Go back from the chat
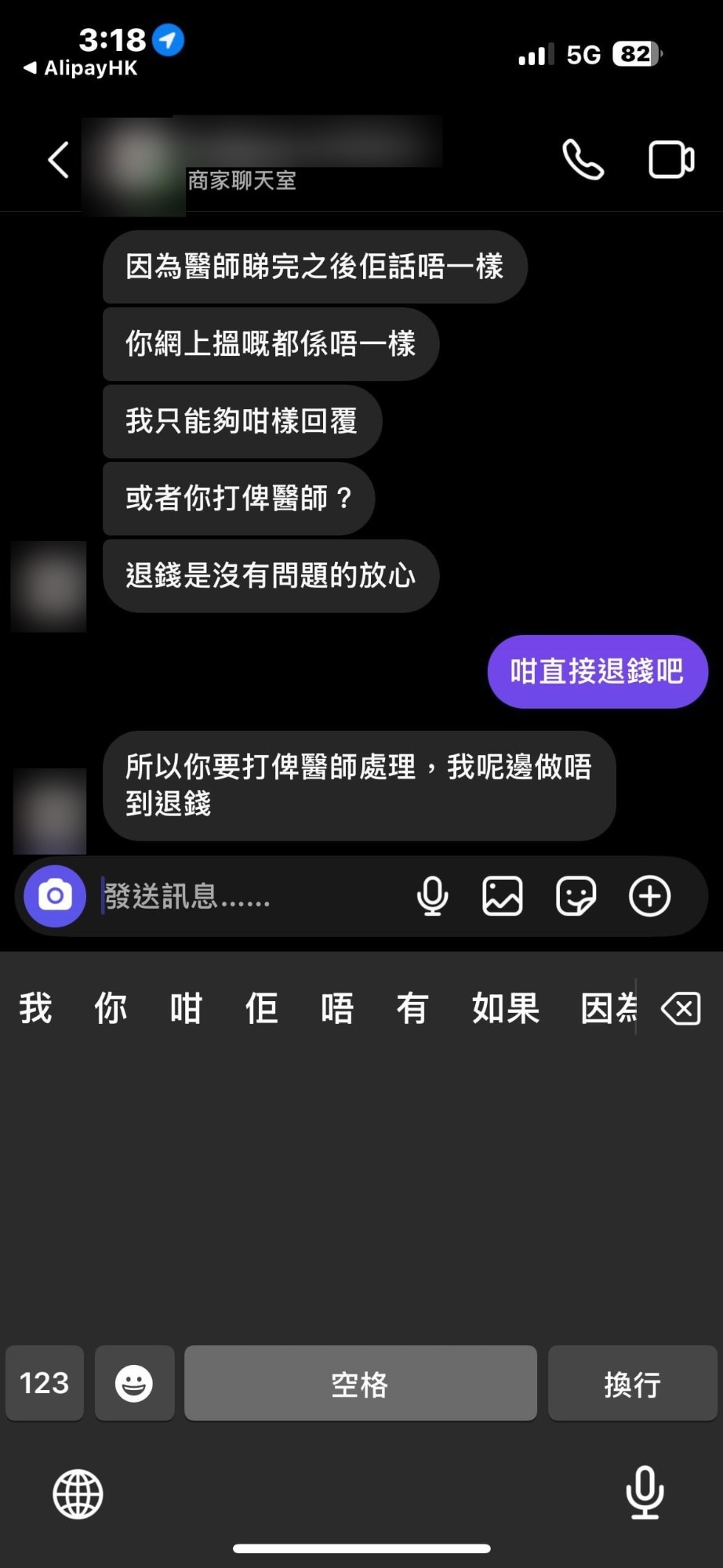The height and width of the screenshot is (1568, 723). [59, 161]
